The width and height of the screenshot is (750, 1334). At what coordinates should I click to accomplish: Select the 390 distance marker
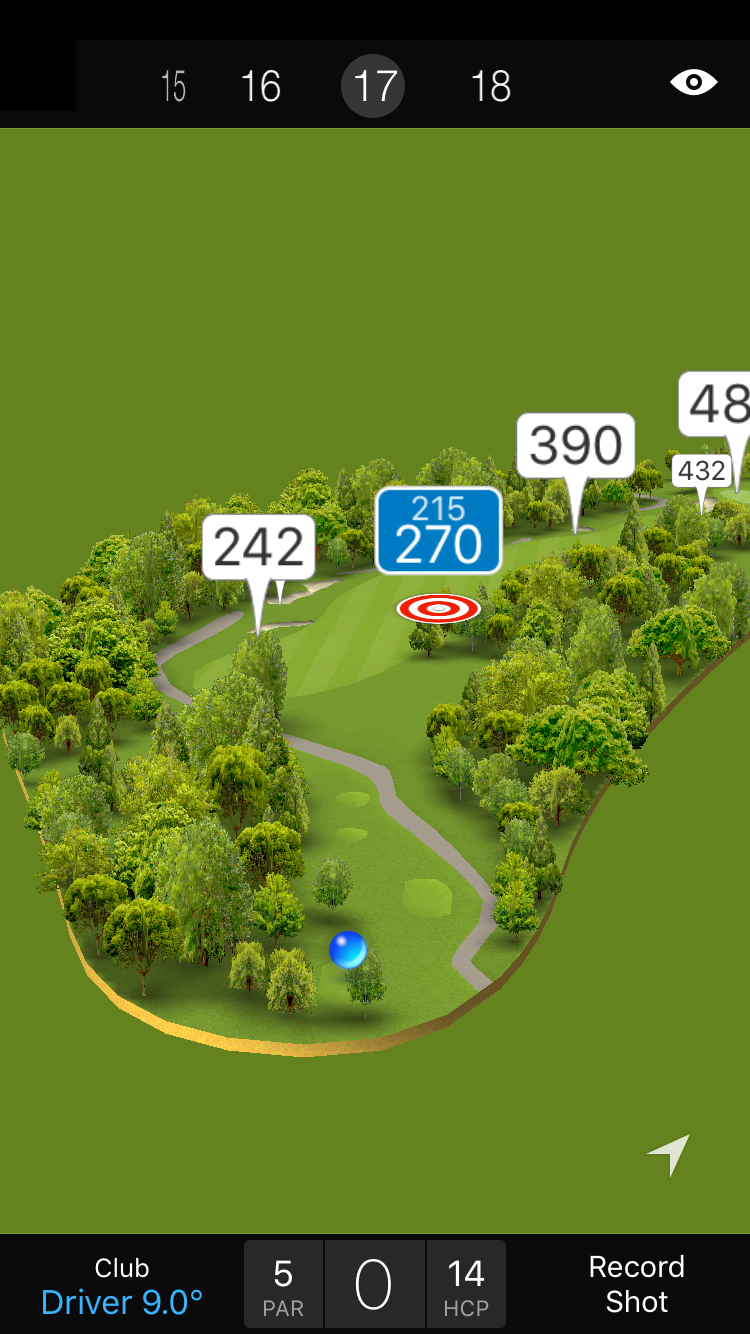[x=575, y=446]
